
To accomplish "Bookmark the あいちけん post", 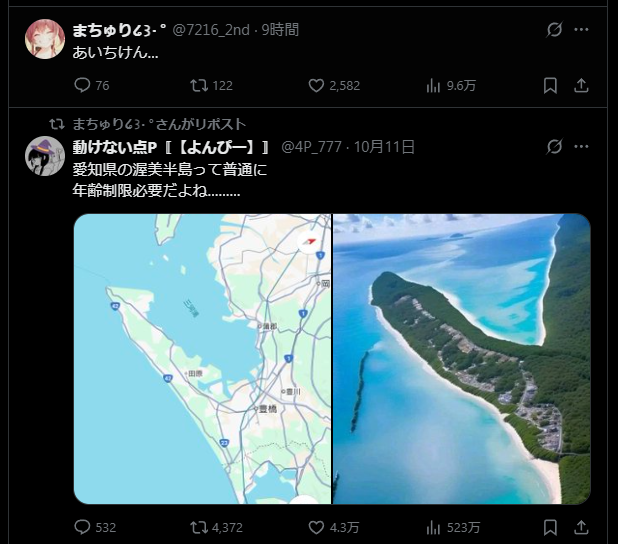I will pos(550,86).
